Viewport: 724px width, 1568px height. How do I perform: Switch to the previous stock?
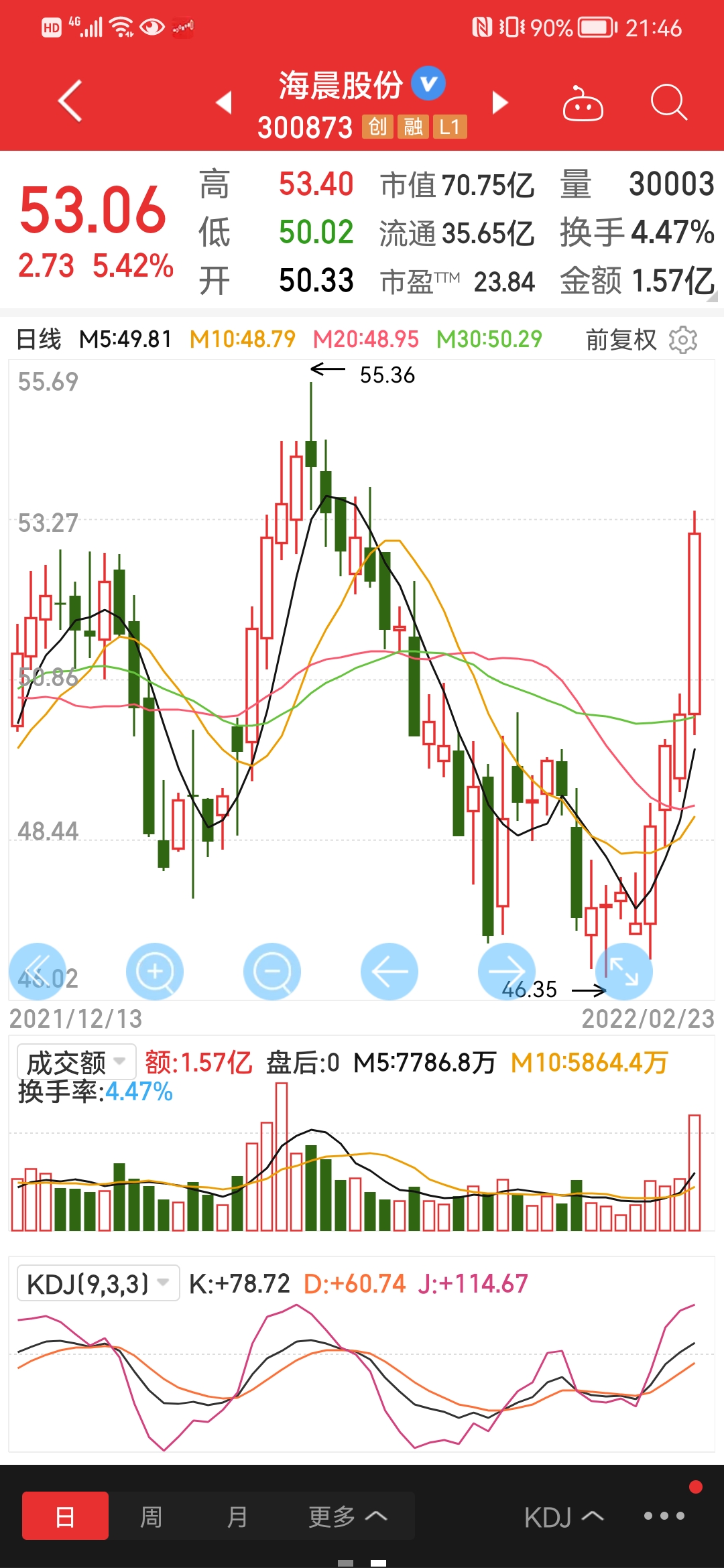tap(224, 103)
